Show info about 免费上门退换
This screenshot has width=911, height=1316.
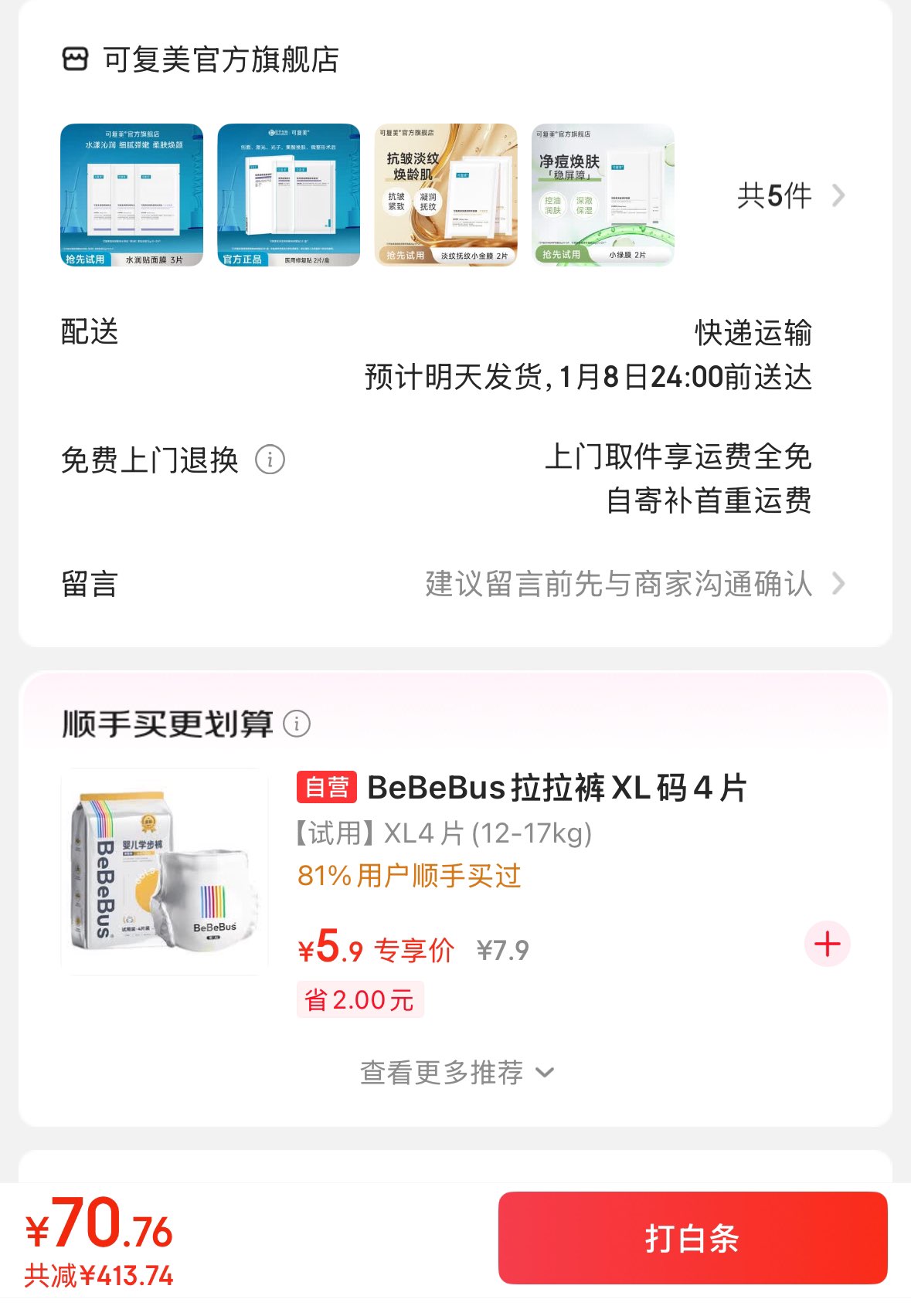(x=270, y=460)
